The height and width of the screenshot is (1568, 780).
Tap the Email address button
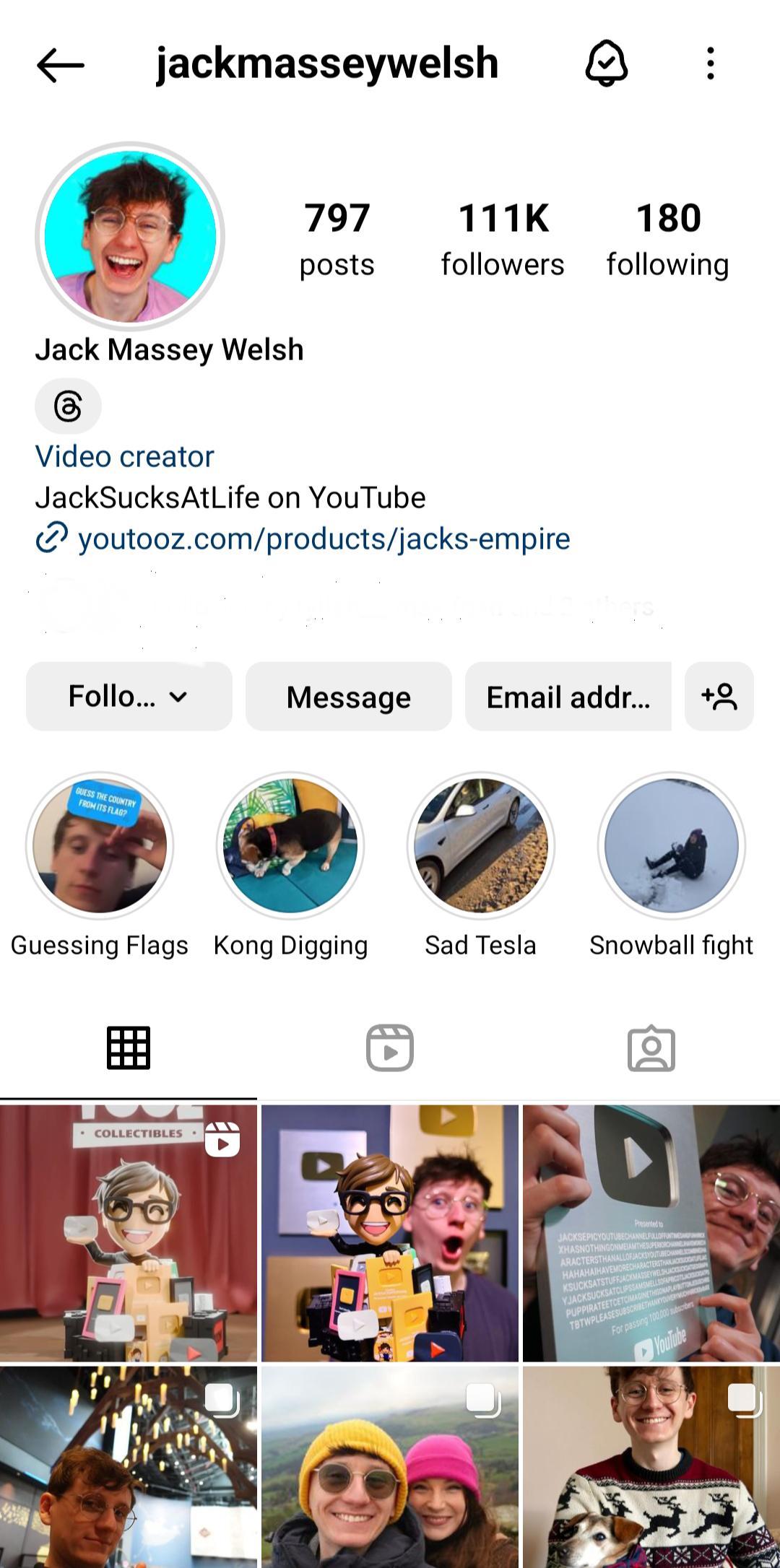568,696
